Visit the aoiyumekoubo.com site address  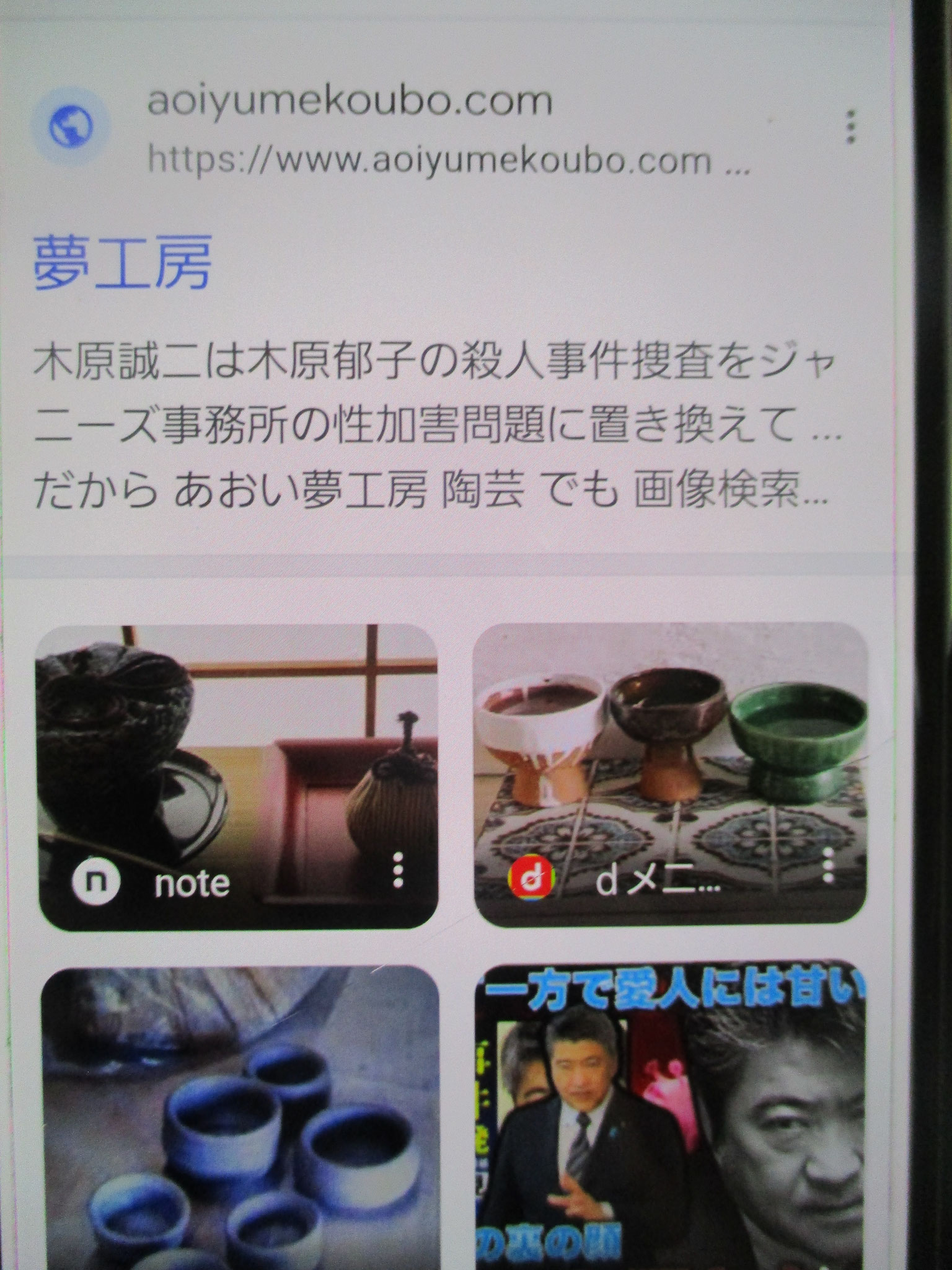(x=349, y=100)
